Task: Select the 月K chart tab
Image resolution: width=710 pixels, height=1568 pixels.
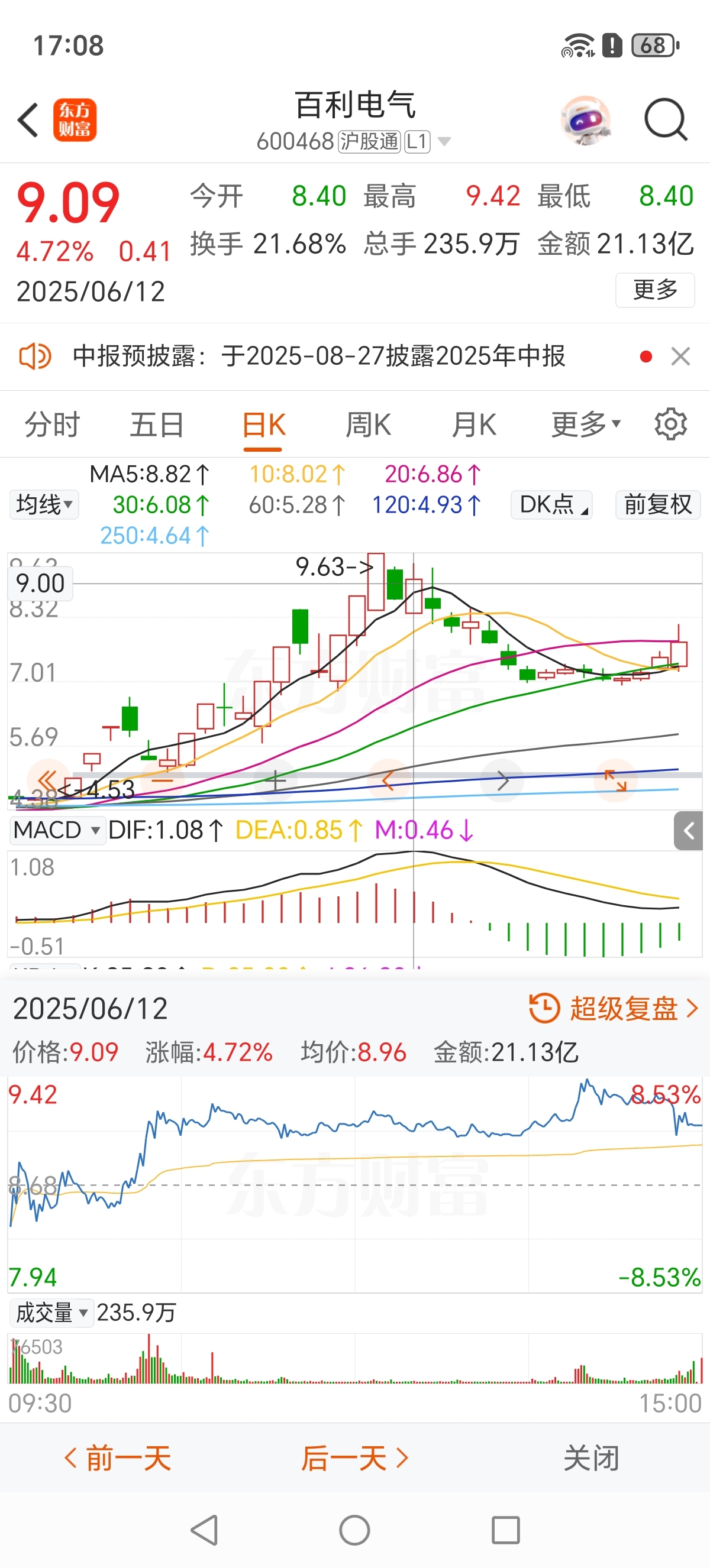Action: (x=474, y=425)
